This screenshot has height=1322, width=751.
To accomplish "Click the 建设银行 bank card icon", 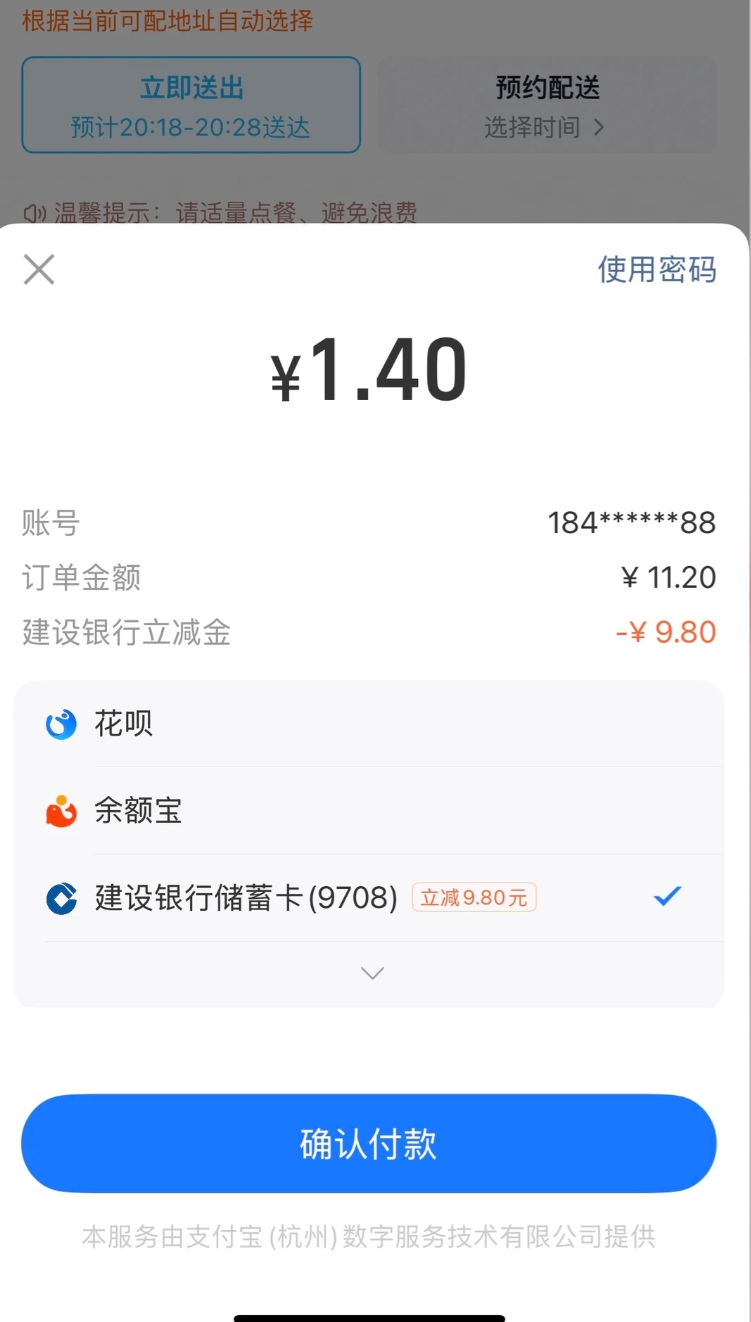I will 60,897.
